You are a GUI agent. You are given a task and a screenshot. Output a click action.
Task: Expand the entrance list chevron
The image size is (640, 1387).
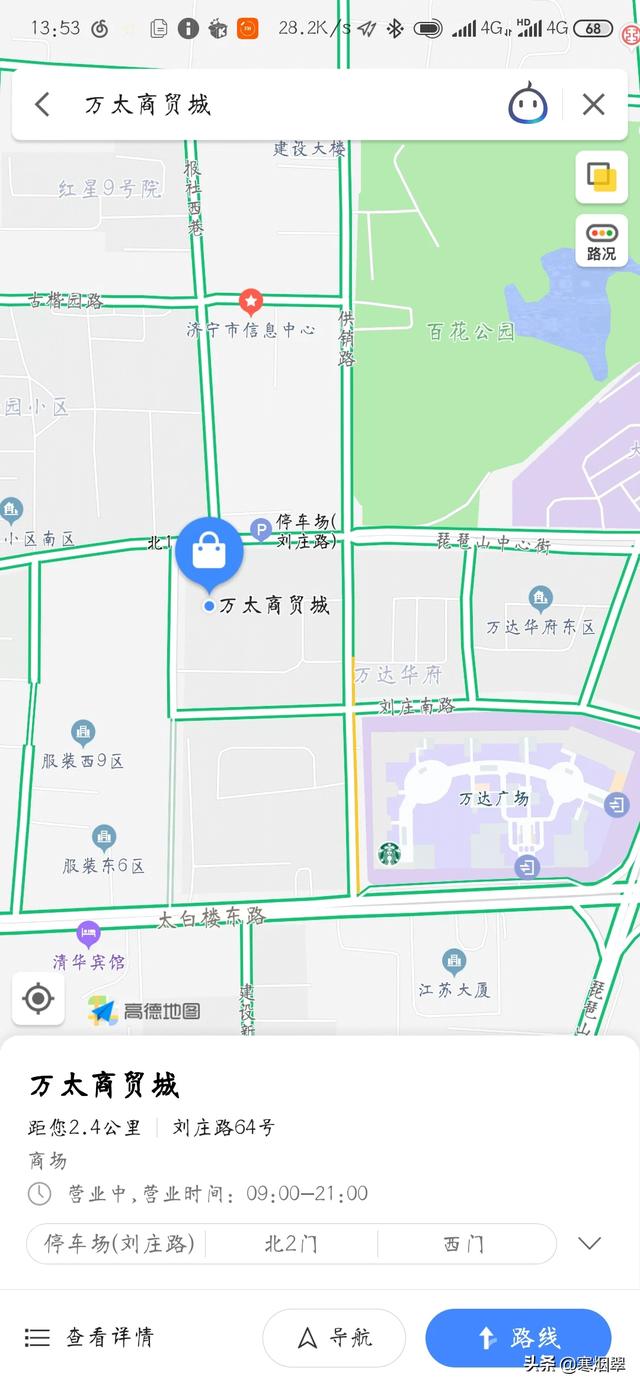click(x=590, y=1244)
